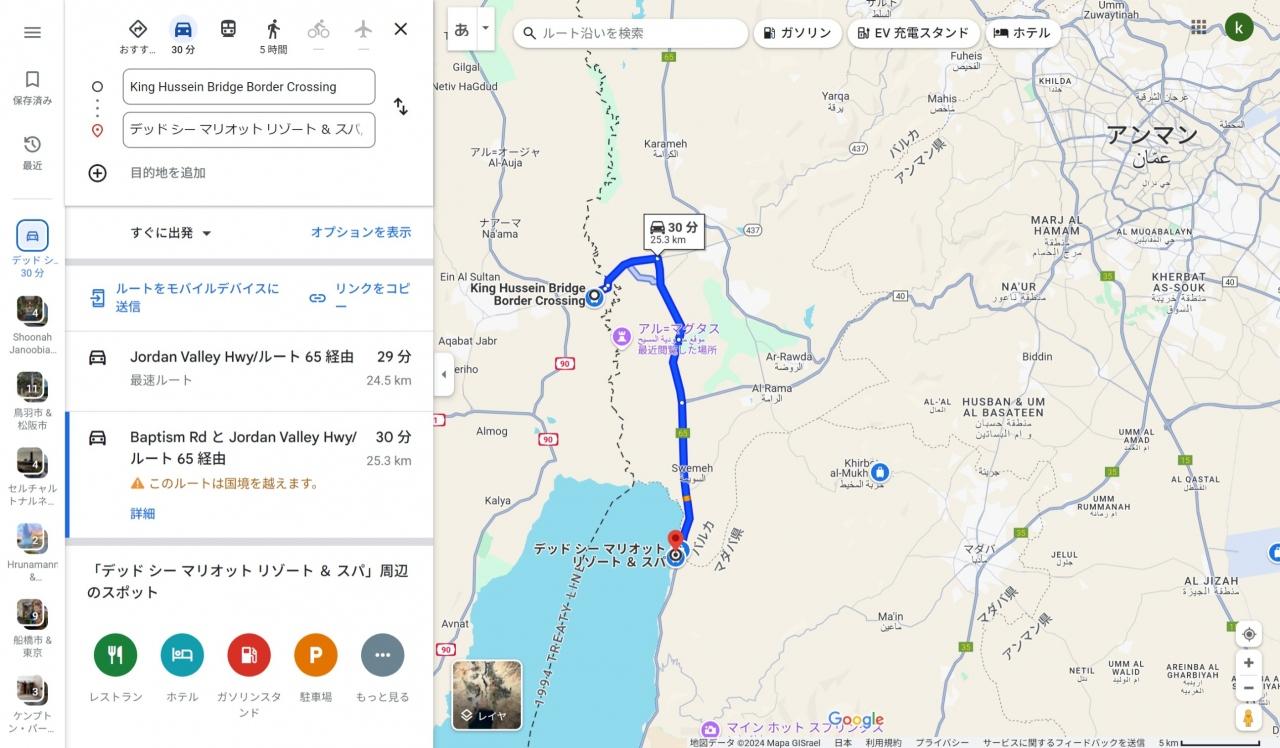Viewport: 1280px width, 748px height.
Task: Swap start and destination points
Action: (400, 107)
